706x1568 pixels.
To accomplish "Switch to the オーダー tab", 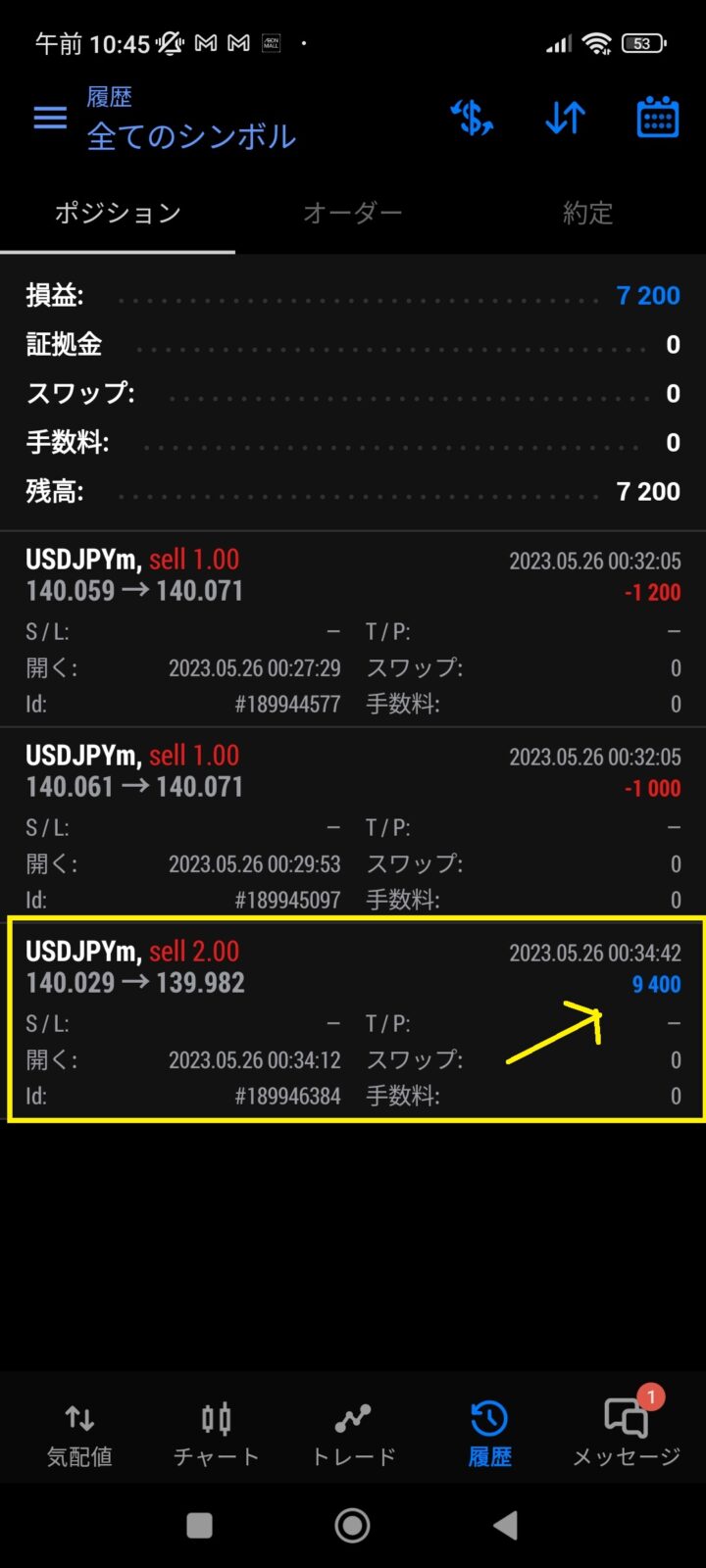I will (352, 213).
